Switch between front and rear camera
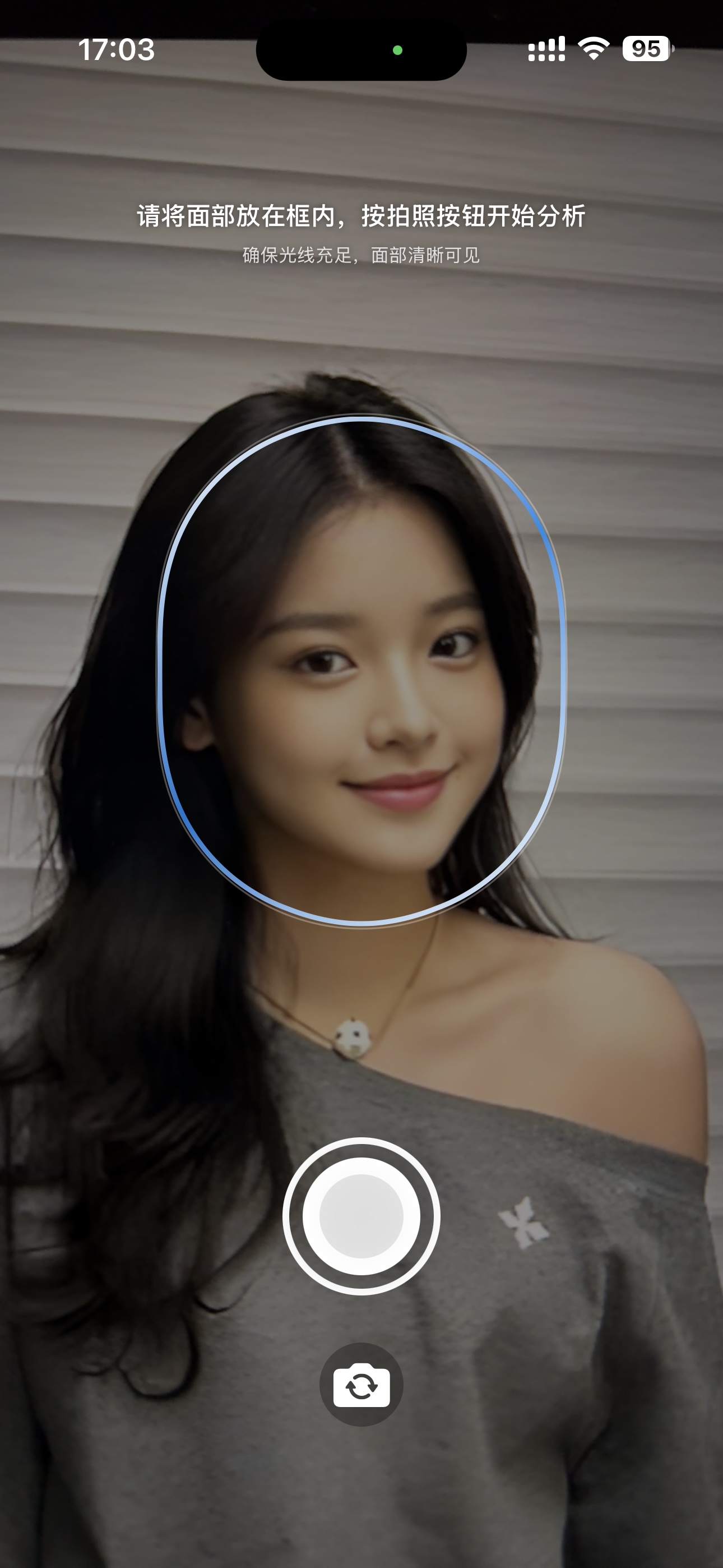The width and height of the screenshot is (723, 1568). pos(361,1385)
